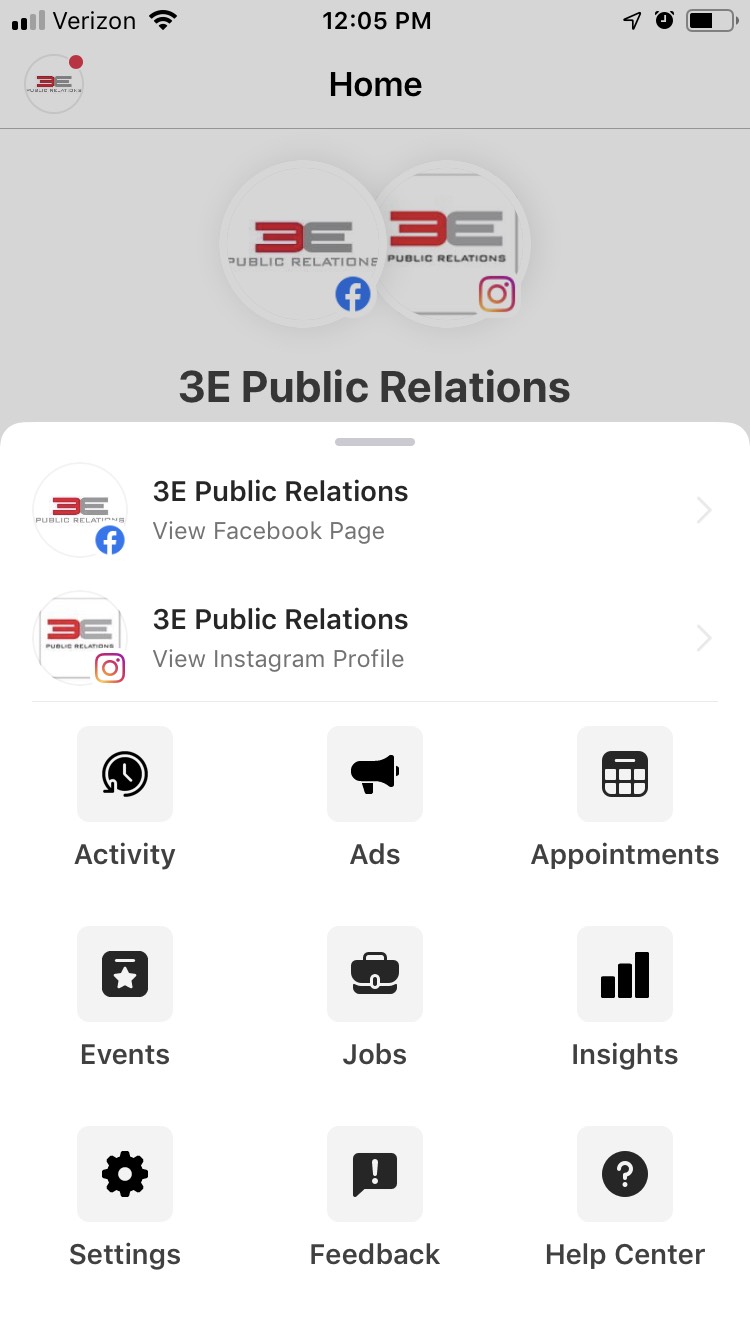
Task: Go to Ads
Action: [375, 775]
